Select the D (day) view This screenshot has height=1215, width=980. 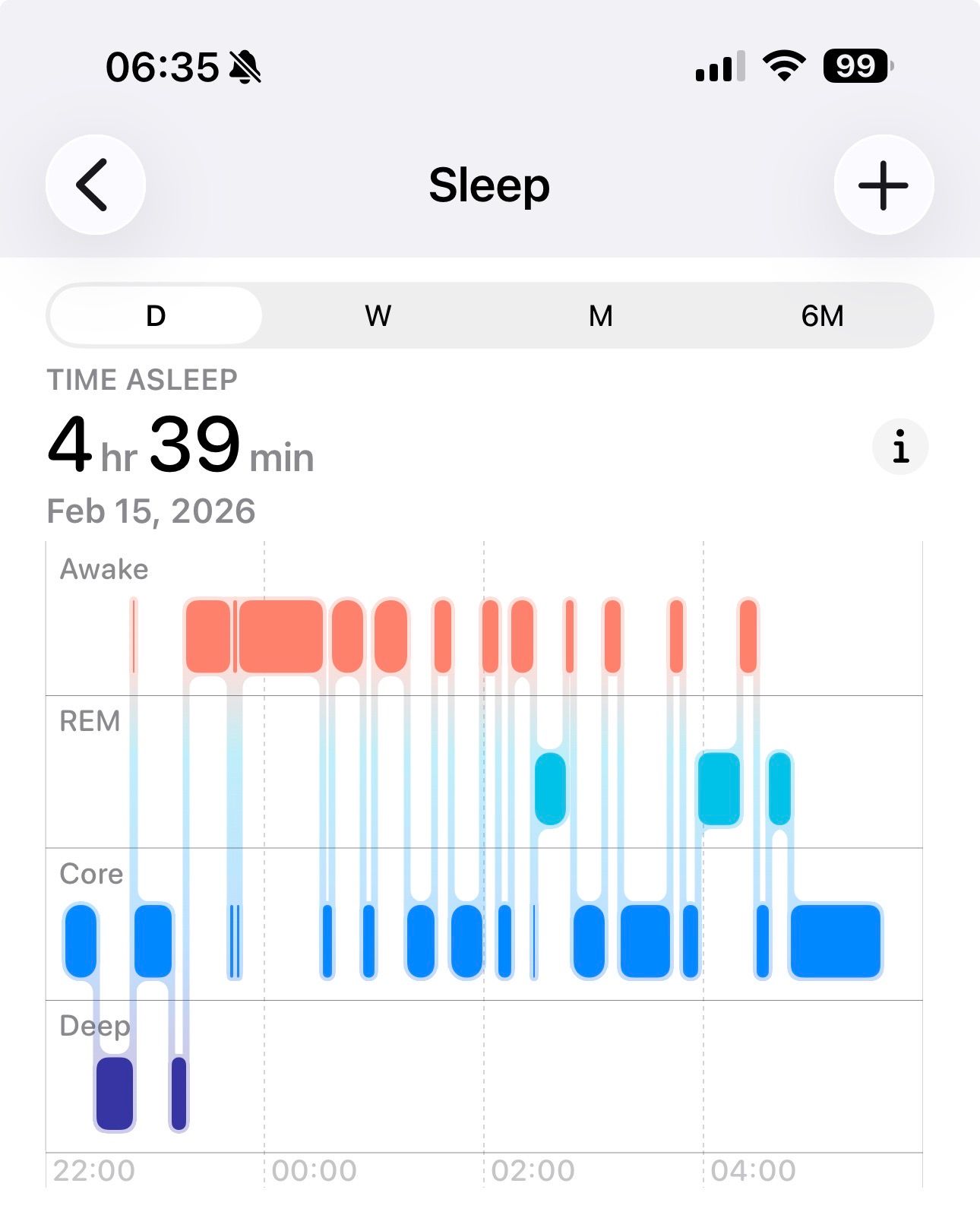pos(156,315)
